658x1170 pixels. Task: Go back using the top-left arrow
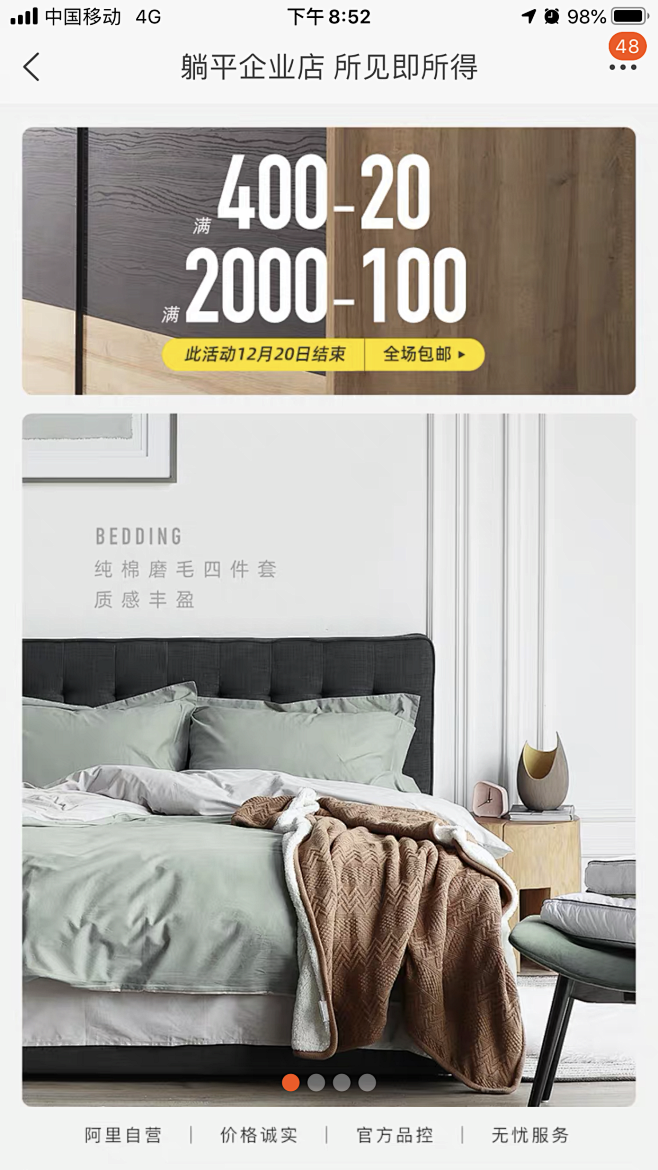point(31,67)
